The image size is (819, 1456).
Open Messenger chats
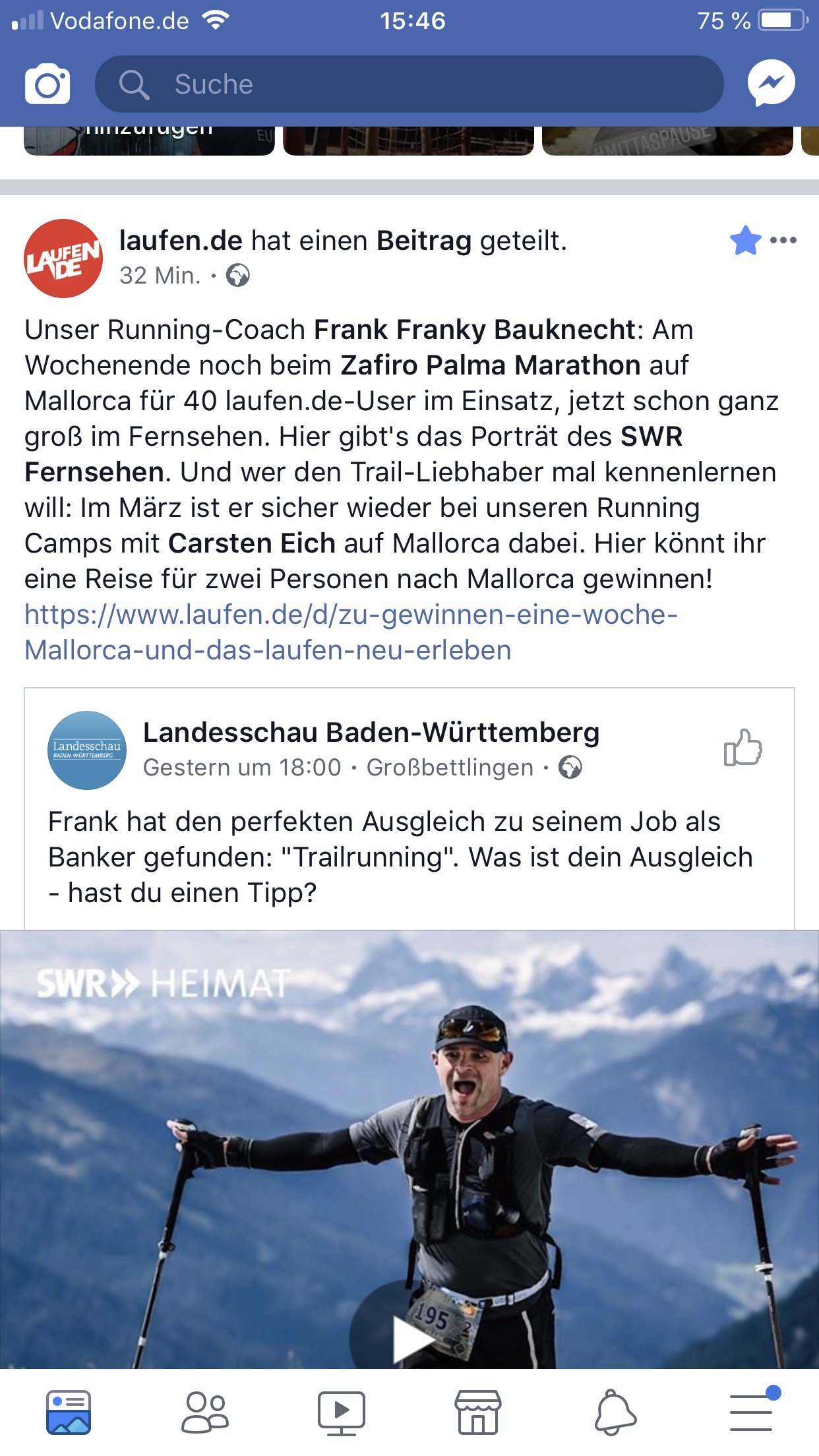771,83
